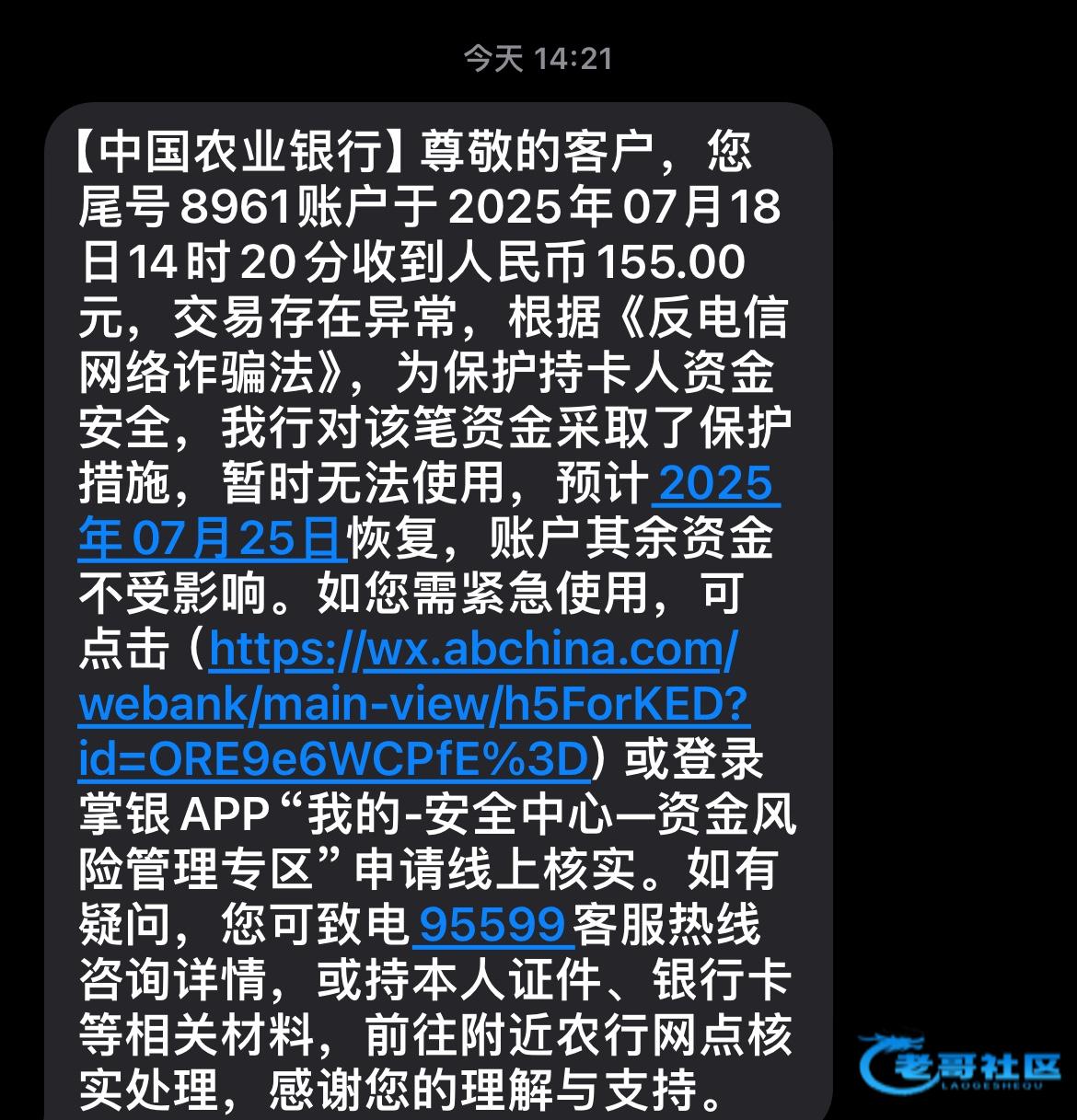The width and height of the screenshot is (1077, 1120).
Task: Call the 95599 customer service hotline
Action: coord(492,926)
